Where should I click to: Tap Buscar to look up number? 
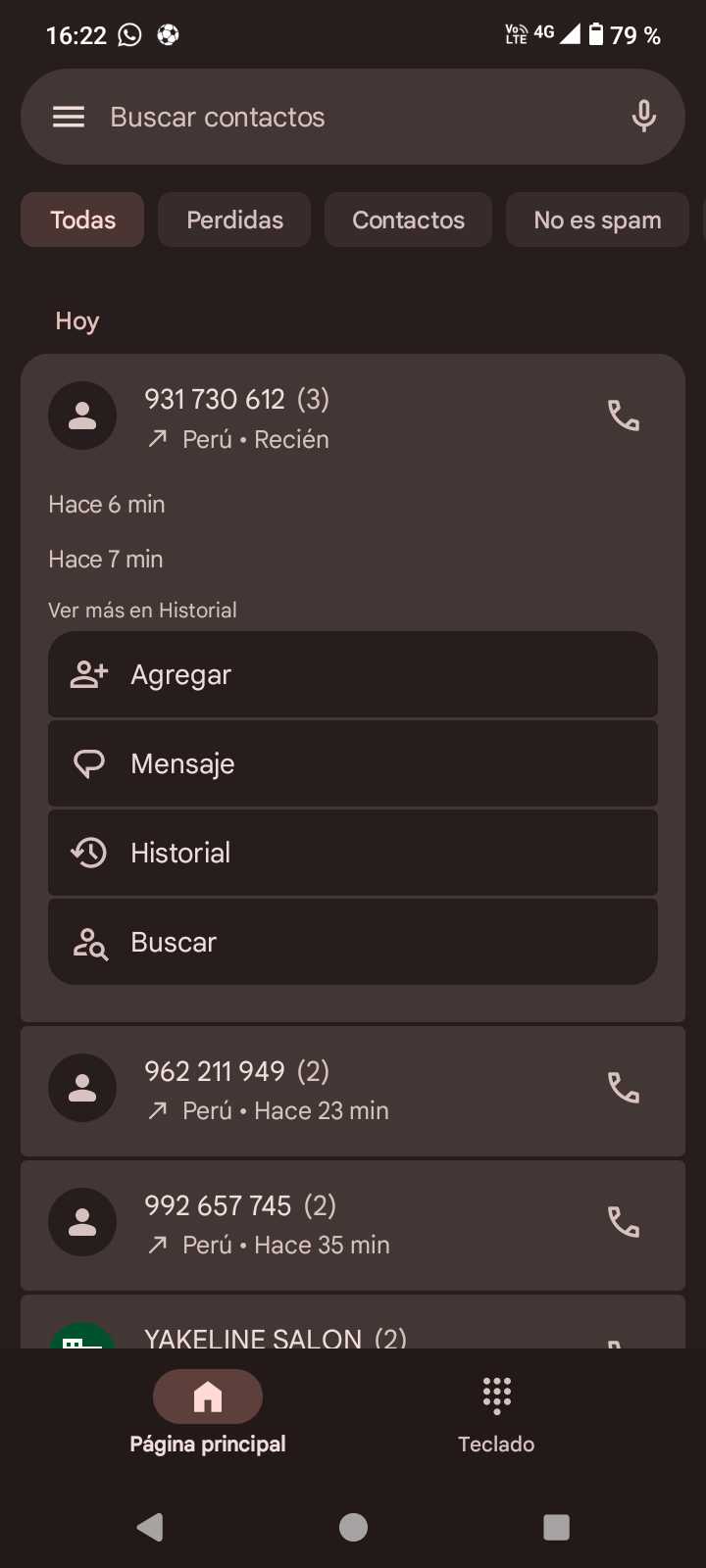[353, 942]
